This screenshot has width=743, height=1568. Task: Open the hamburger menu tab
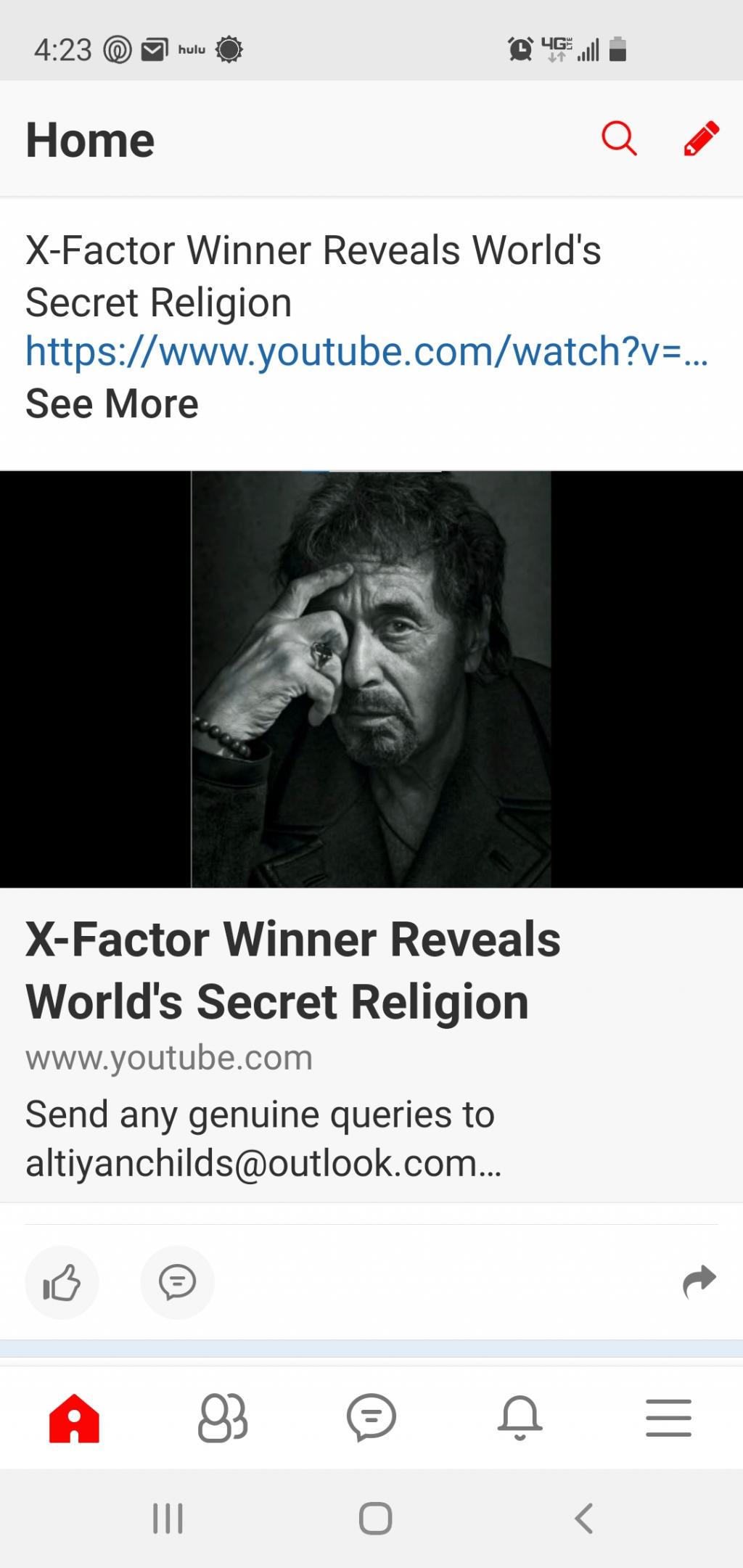tap(668, 1419)
